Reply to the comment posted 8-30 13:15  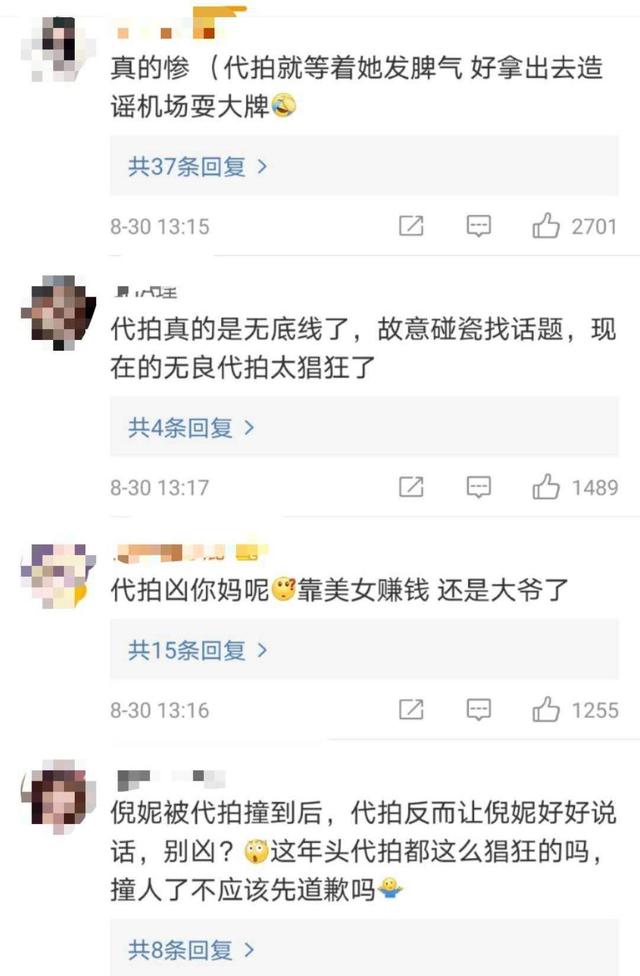tap(479, 227)
